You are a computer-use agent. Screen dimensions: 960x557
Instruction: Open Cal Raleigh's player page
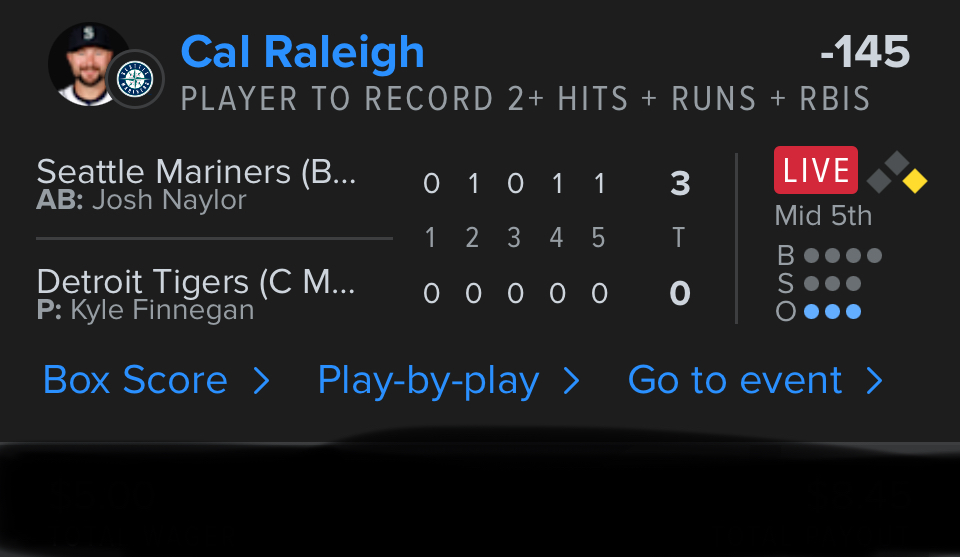click(x=302, y=52)
